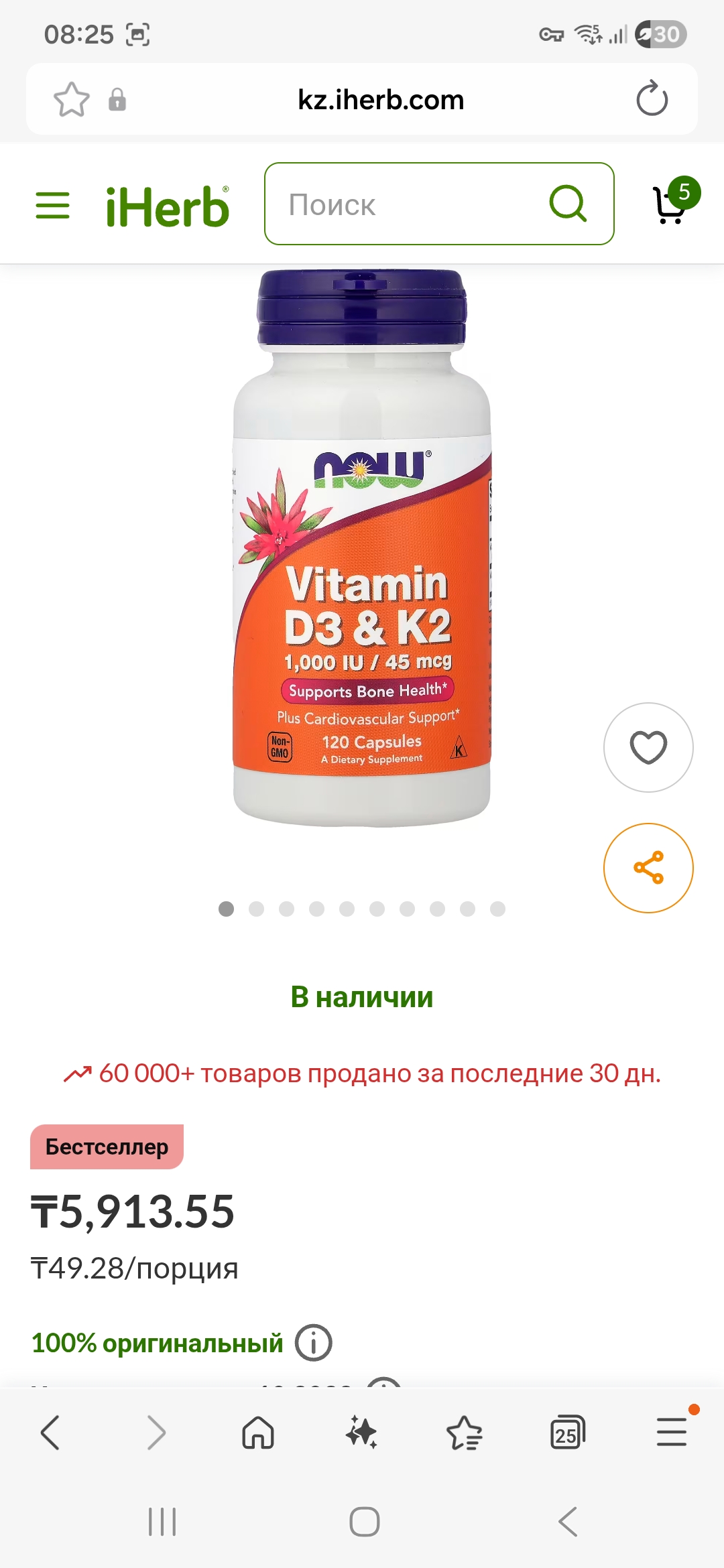Go to the iHerb home via logo
Screen dimensions: 724x1568
coord(168,206)
